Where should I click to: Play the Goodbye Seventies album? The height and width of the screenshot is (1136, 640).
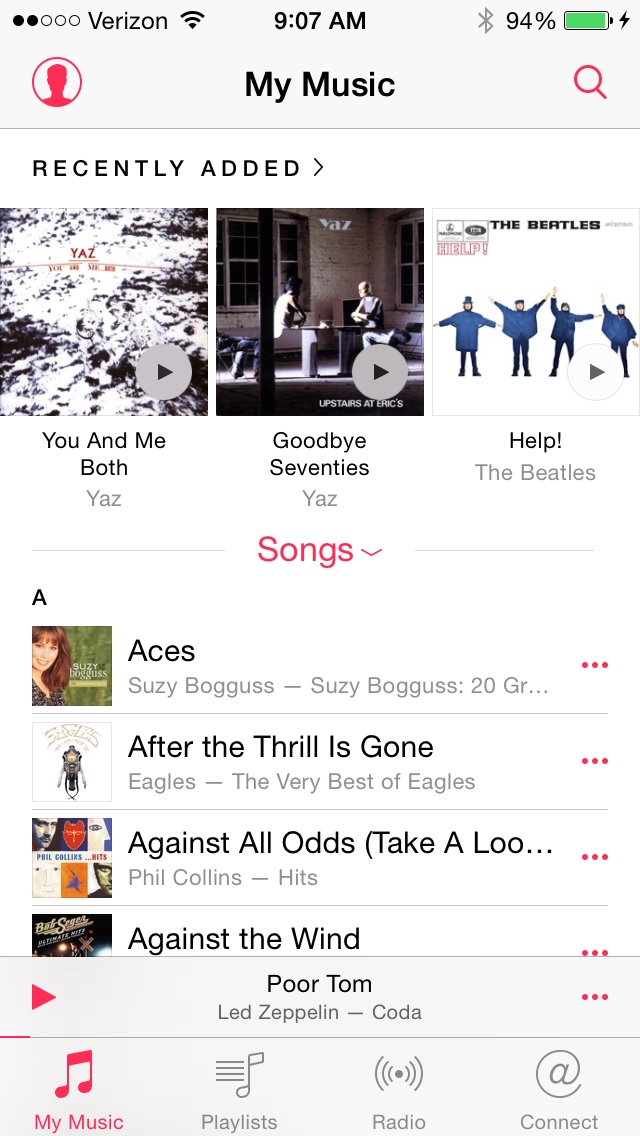[380, 372]
